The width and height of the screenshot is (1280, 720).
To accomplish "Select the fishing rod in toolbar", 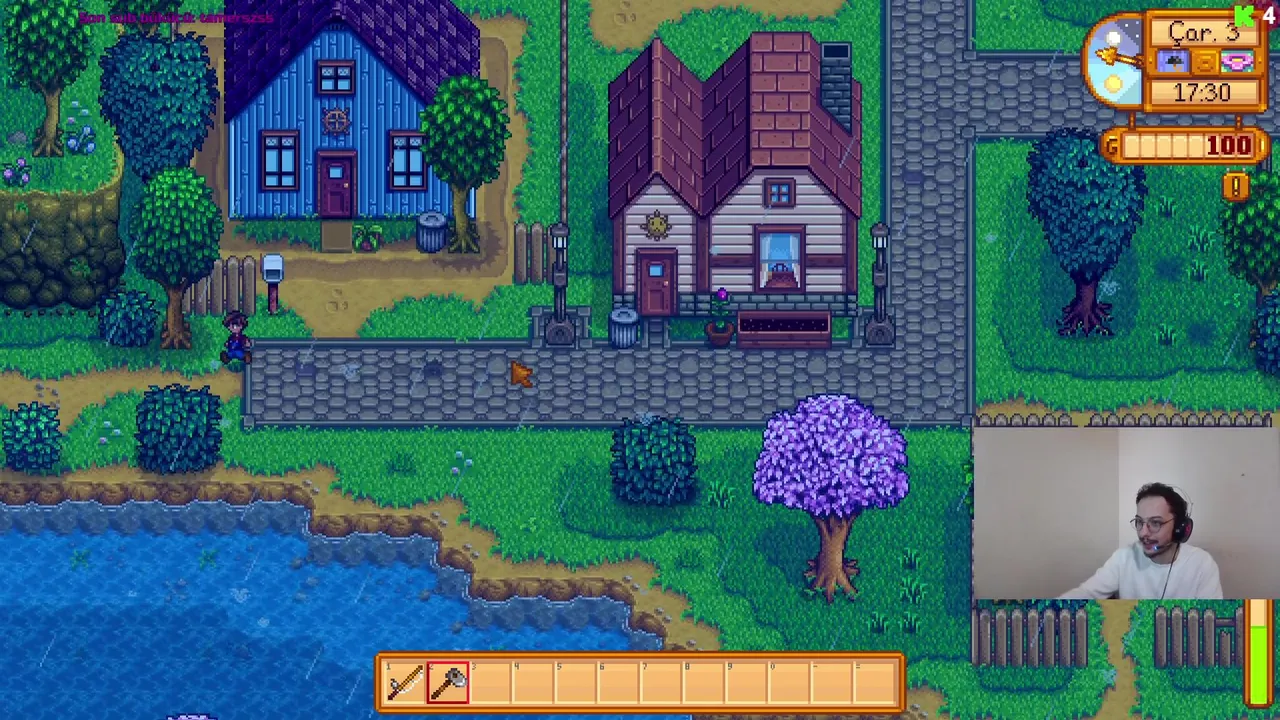I will (405, 682).
